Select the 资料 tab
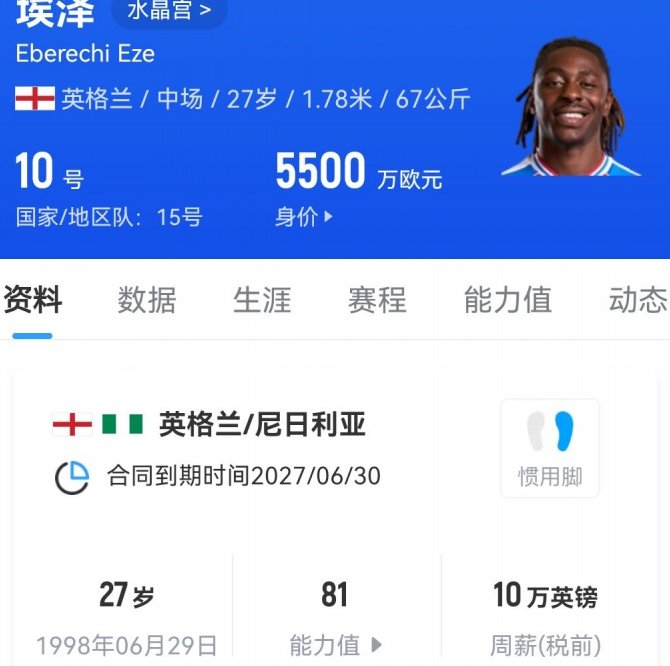 (x=33, y=300)
